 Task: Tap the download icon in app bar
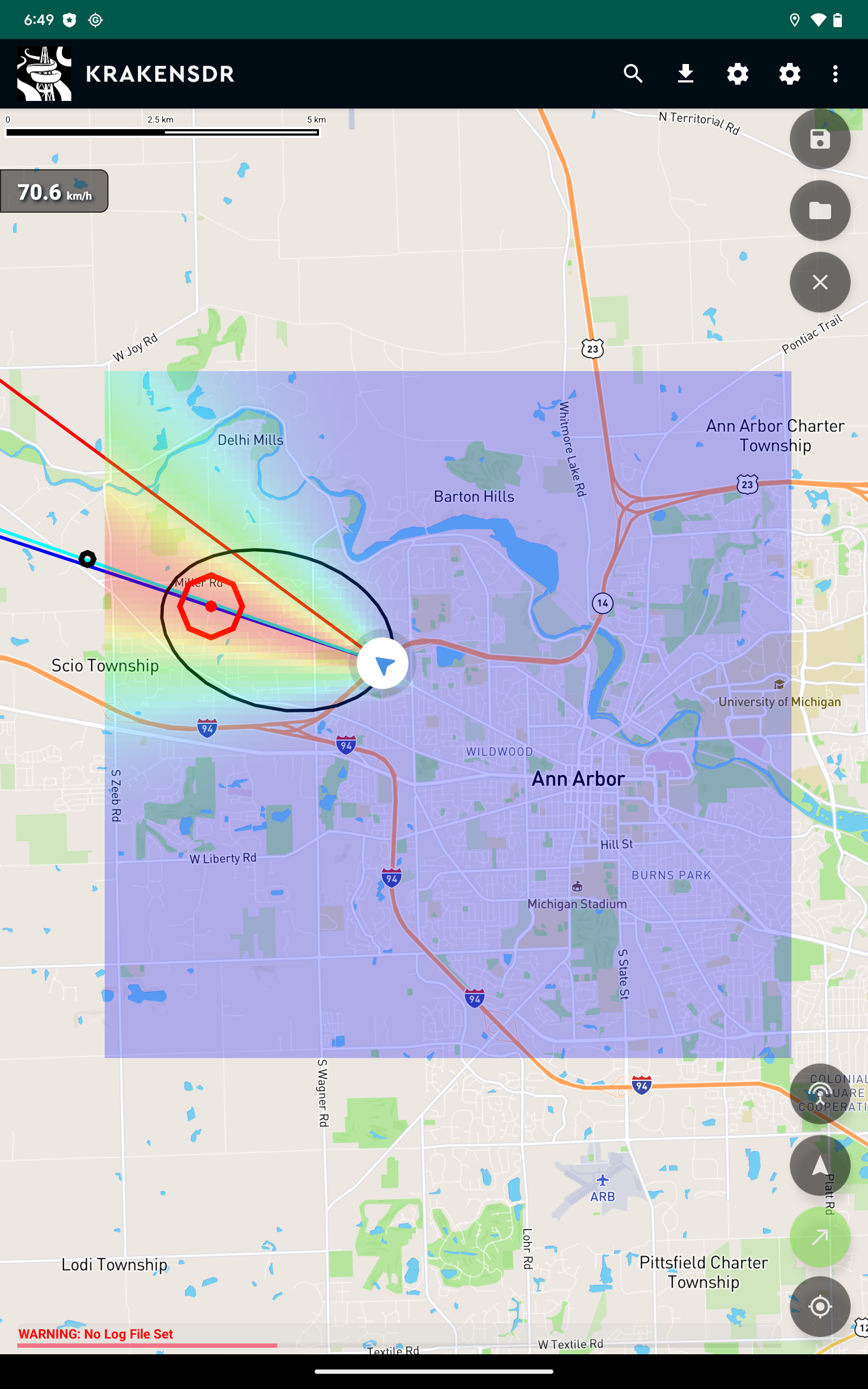685,73
